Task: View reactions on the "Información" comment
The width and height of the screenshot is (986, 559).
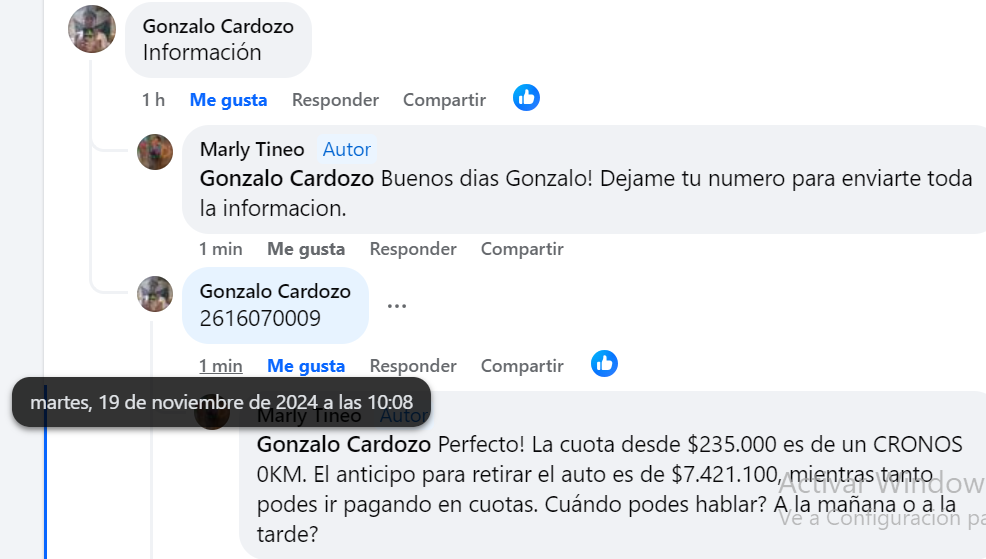Action: click(526, 98)
